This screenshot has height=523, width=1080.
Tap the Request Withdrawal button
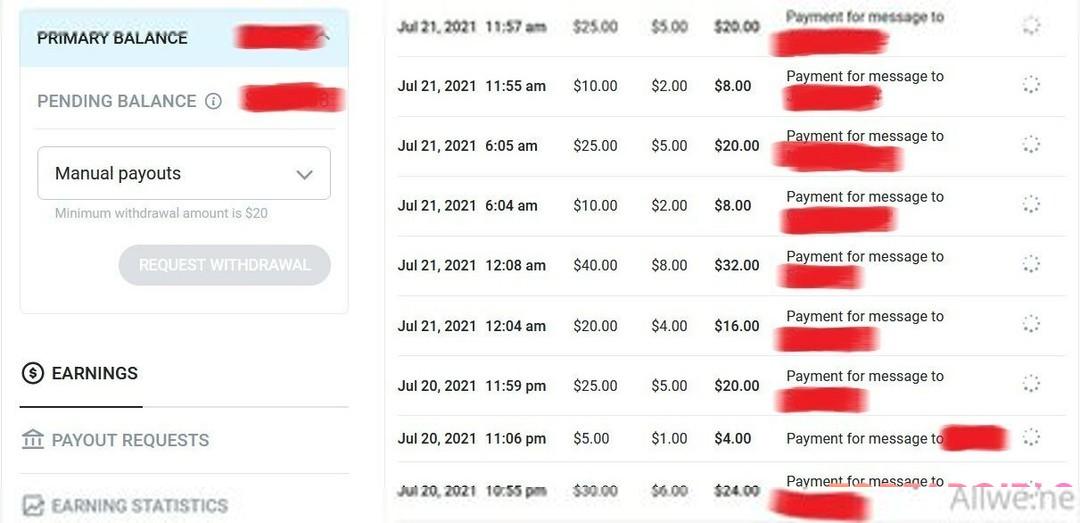click(x=224, y=265)
